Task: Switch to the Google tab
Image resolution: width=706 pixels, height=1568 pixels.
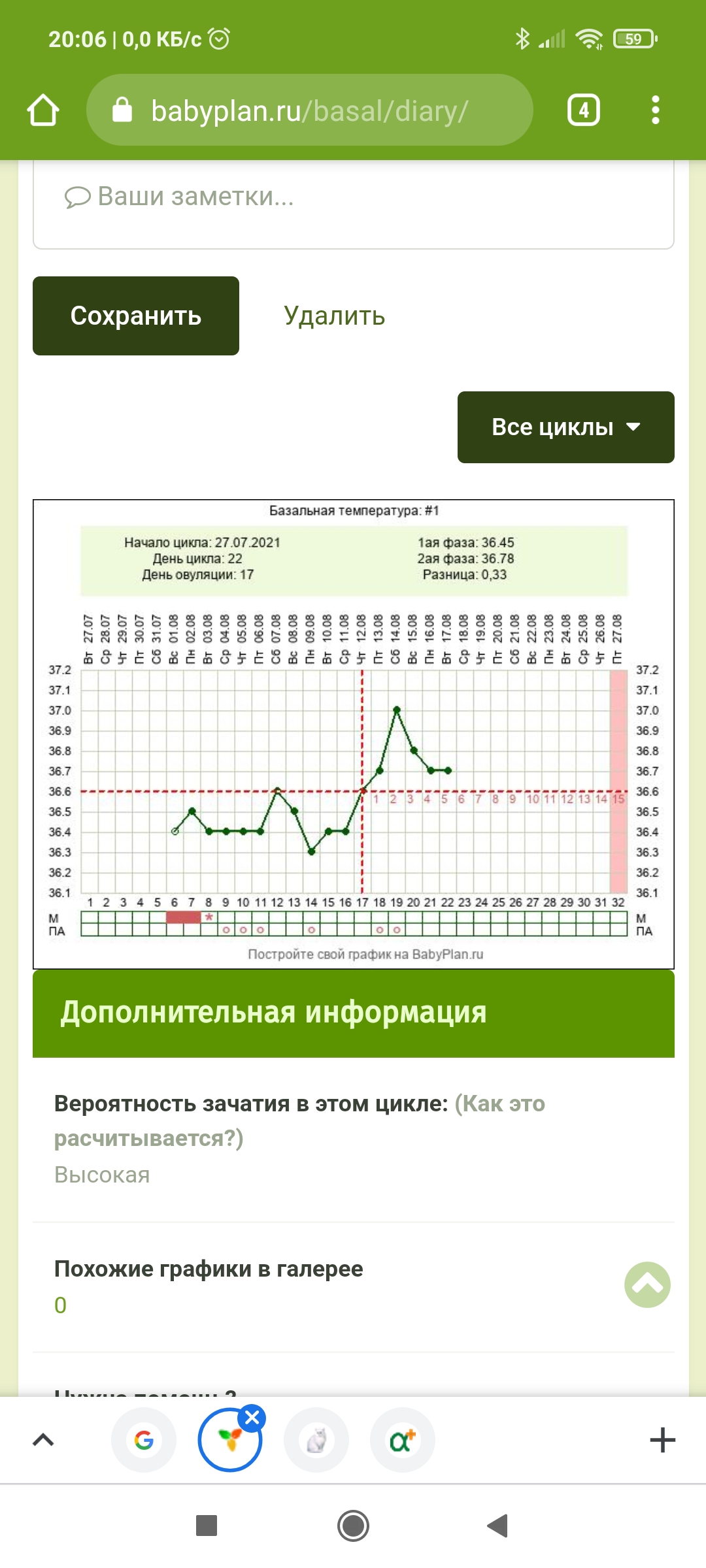Action: 144,1440
